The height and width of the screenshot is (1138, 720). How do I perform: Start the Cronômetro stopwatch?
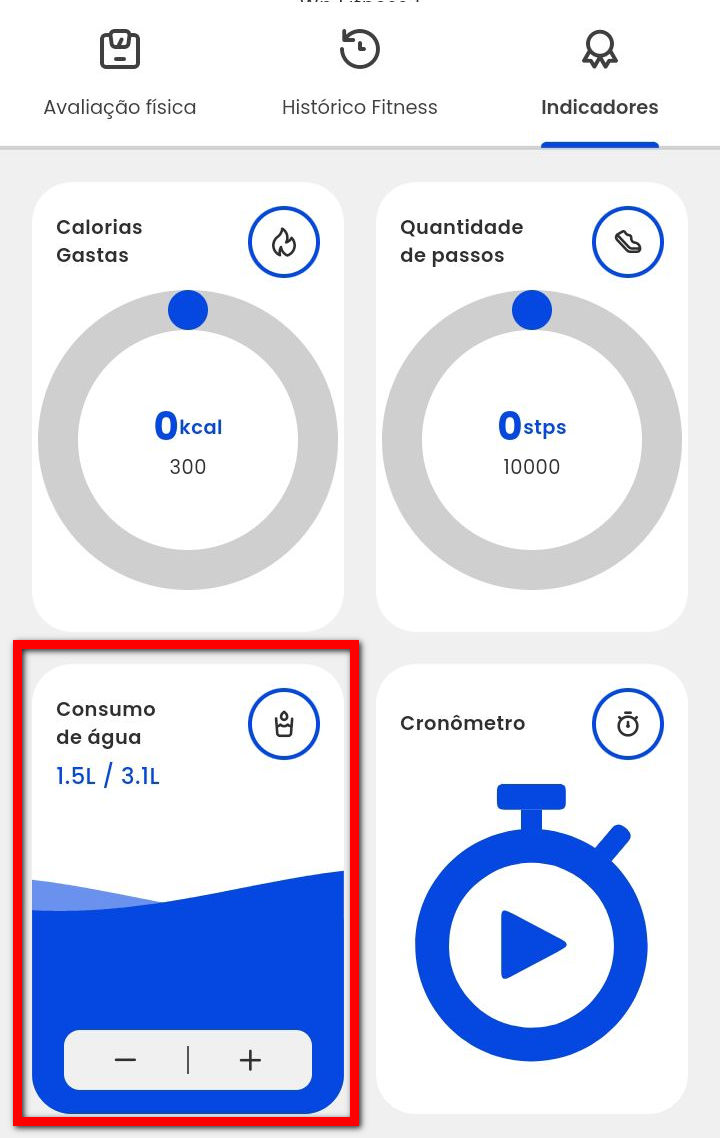531,944
